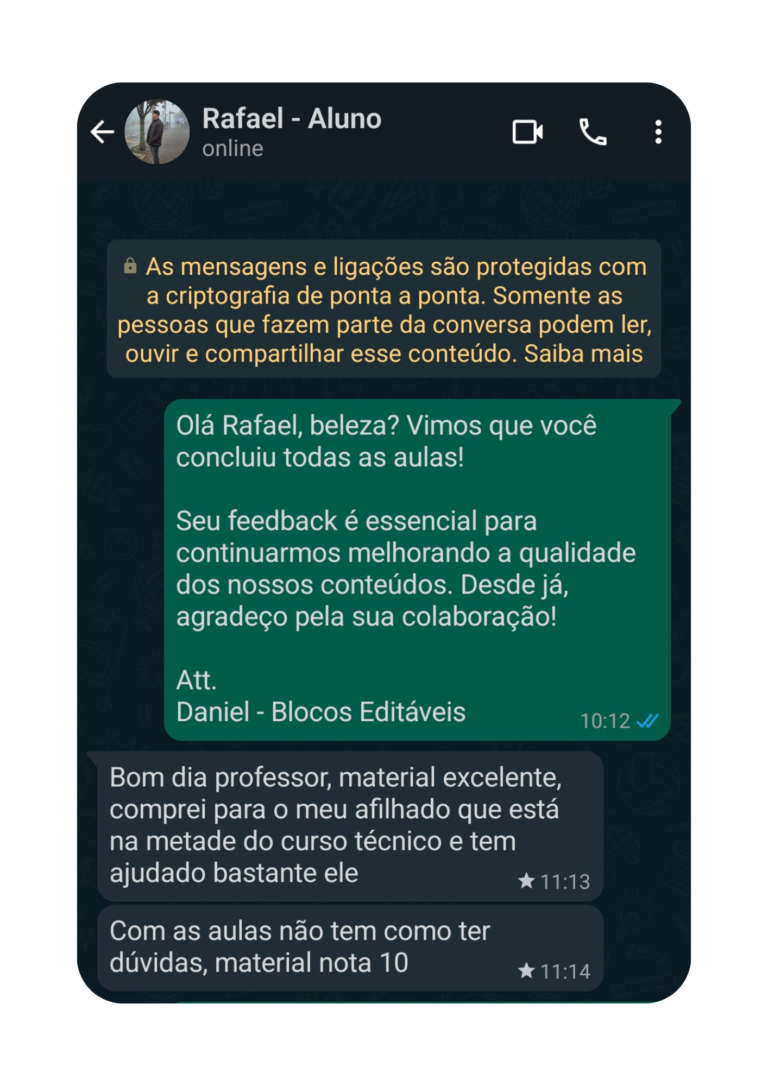Start a voice call with Rafael

pyautogui.click(x=592, y=131)
